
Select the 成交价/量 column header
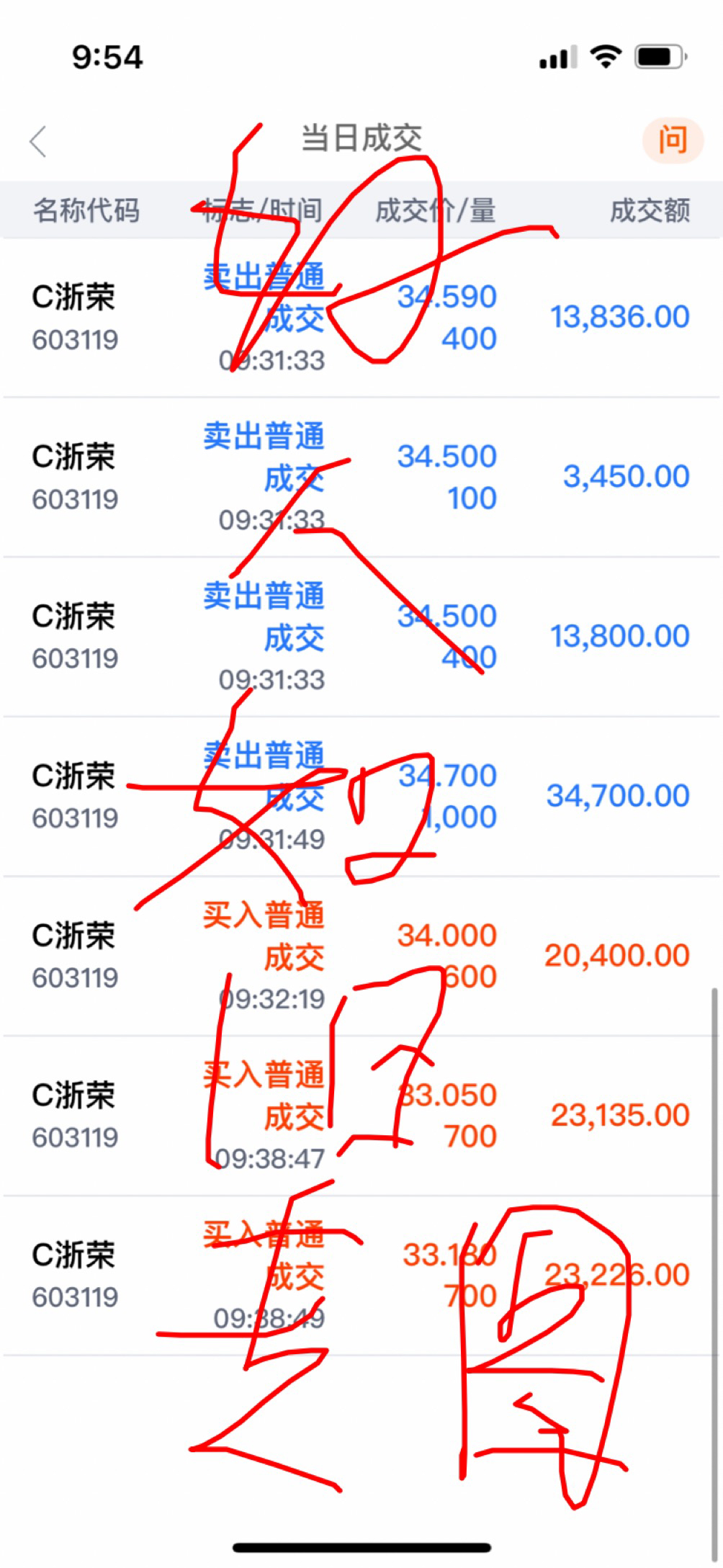tap(434, 210)
